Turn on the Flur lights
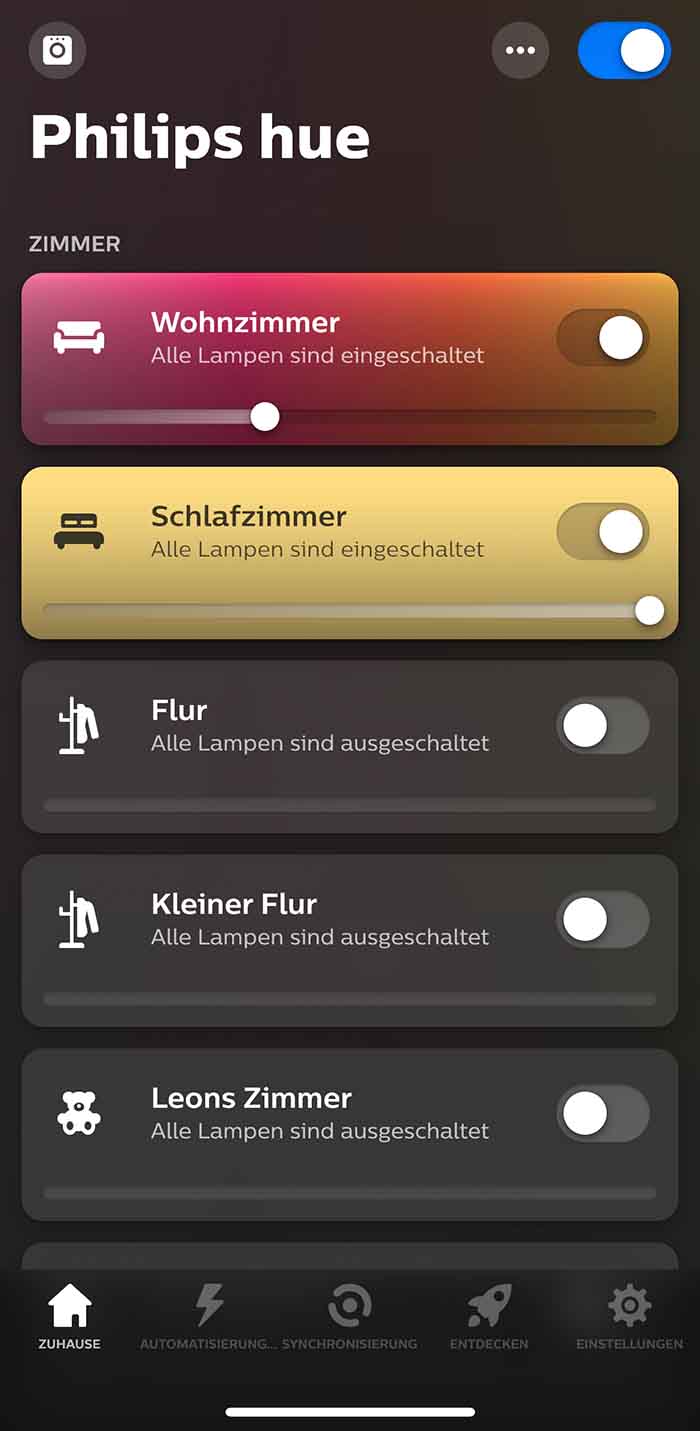Image resolution: width=700 pixels, height=1431 pixels. (603, 726)
